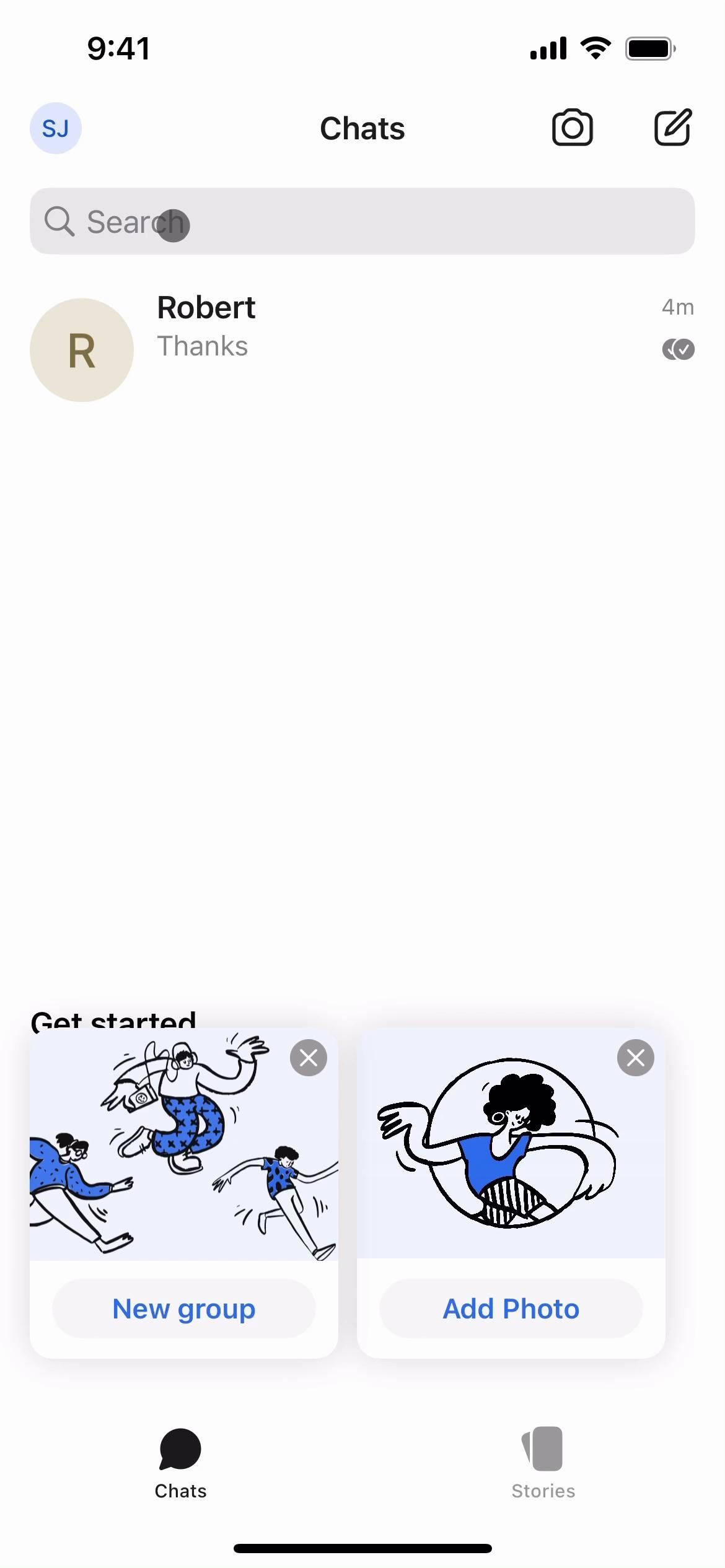Tap the New group button
The image size is (725, 1568).
[184, 1309]
